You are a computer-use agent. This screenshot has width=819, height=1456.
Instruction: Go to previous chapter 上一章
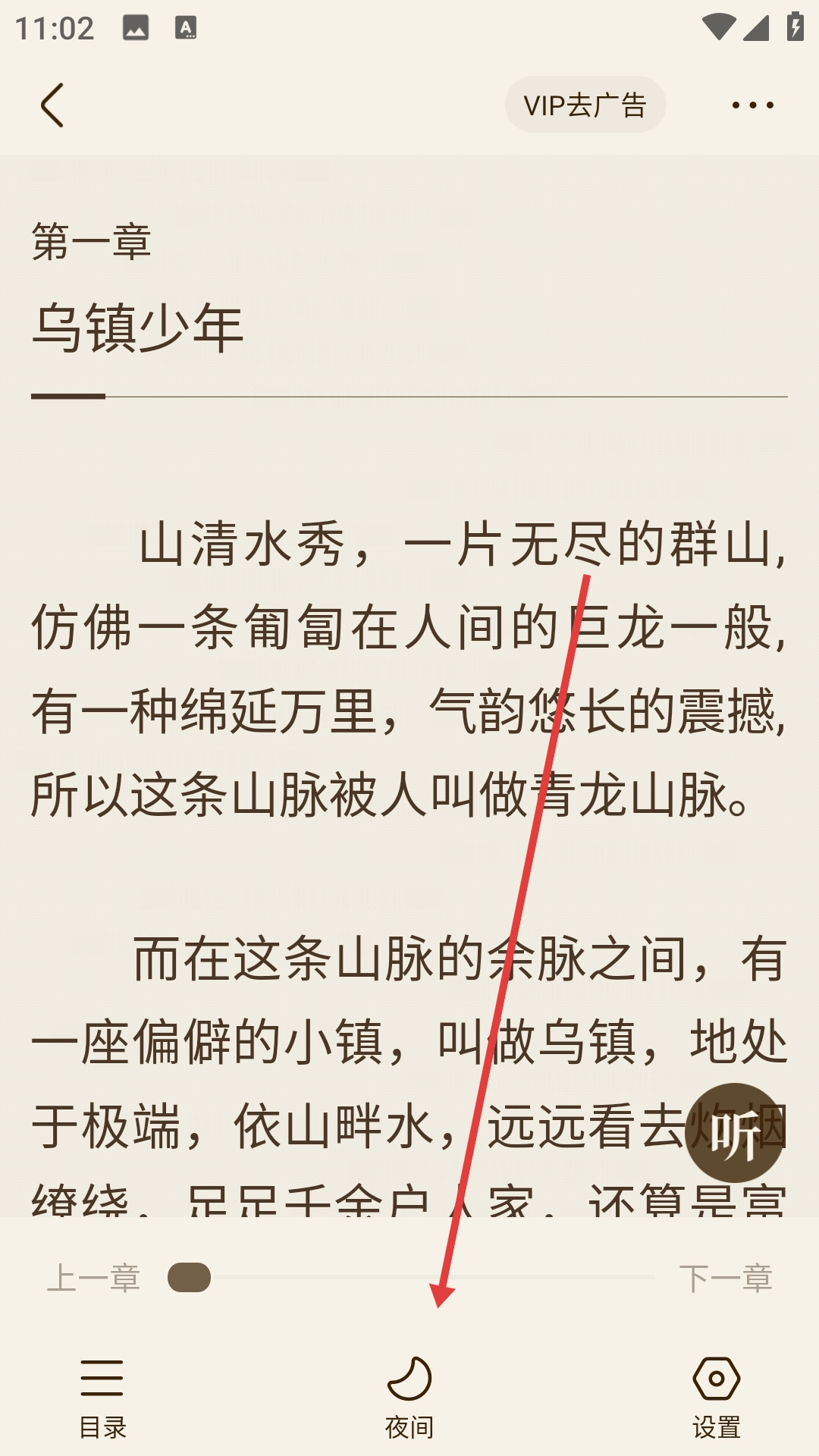(93, 1278)
